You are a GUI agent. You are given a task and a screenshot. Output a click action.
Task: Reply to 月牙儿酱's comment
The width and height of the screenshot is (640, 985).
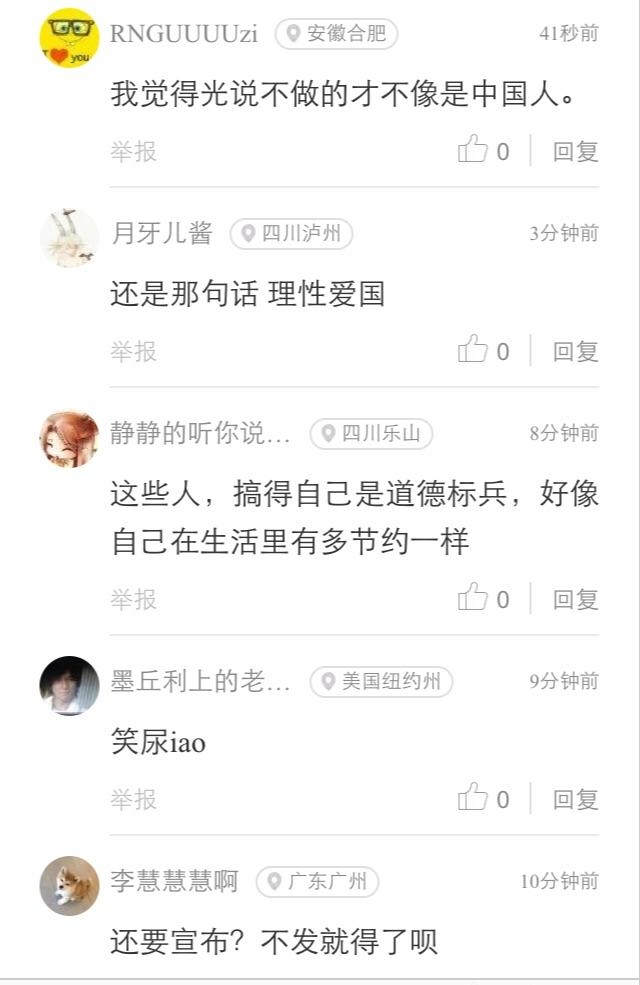575,351
